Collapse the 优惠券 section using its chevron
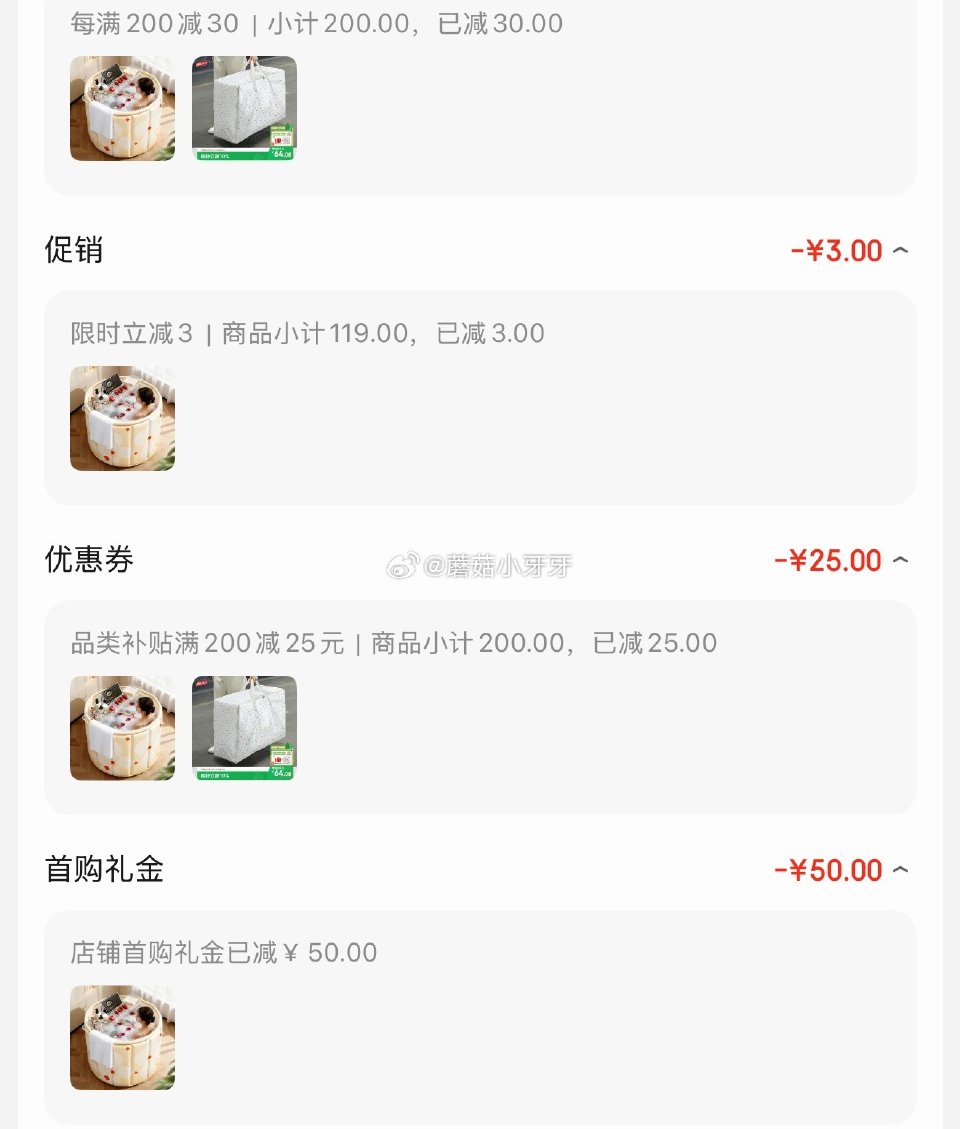 coord(903,560)
